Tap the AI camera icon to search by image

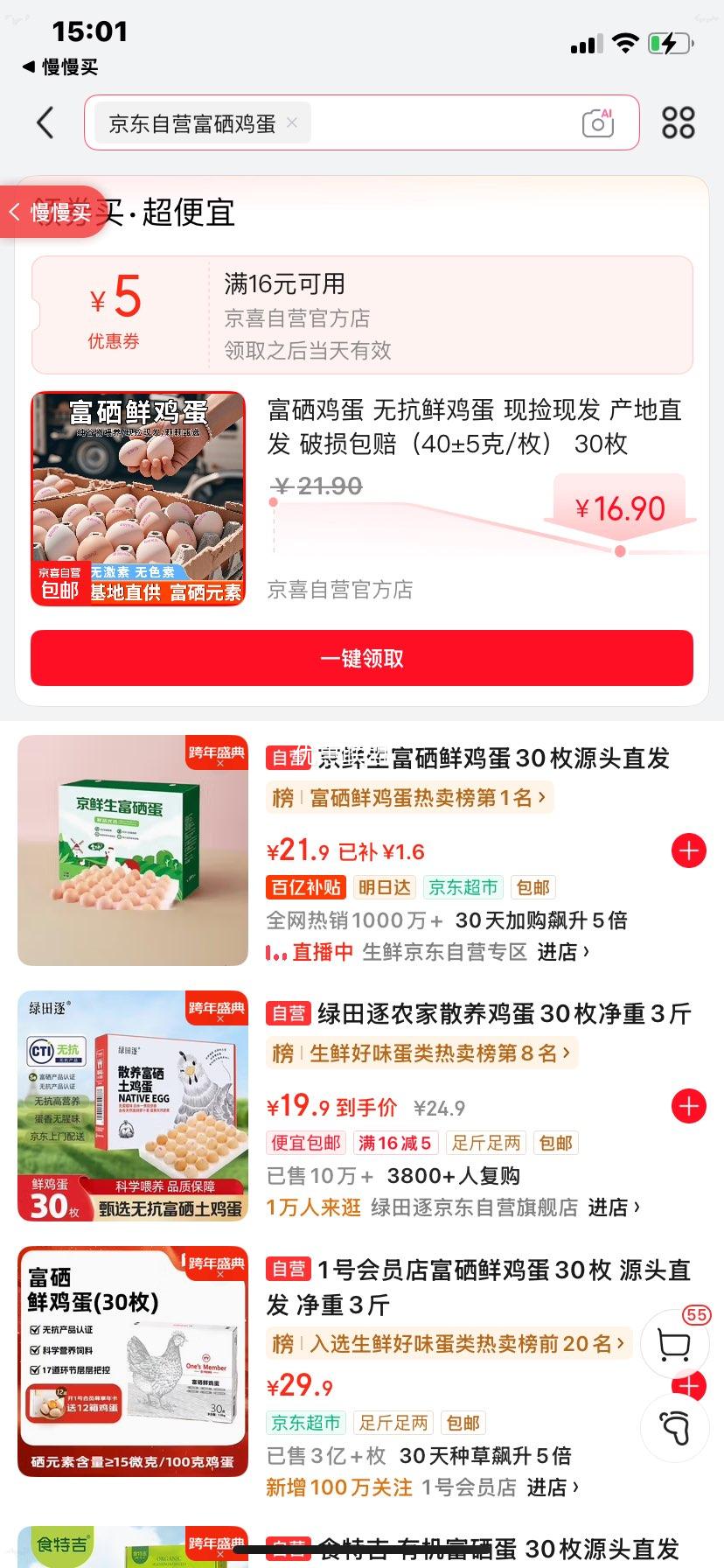598,123
